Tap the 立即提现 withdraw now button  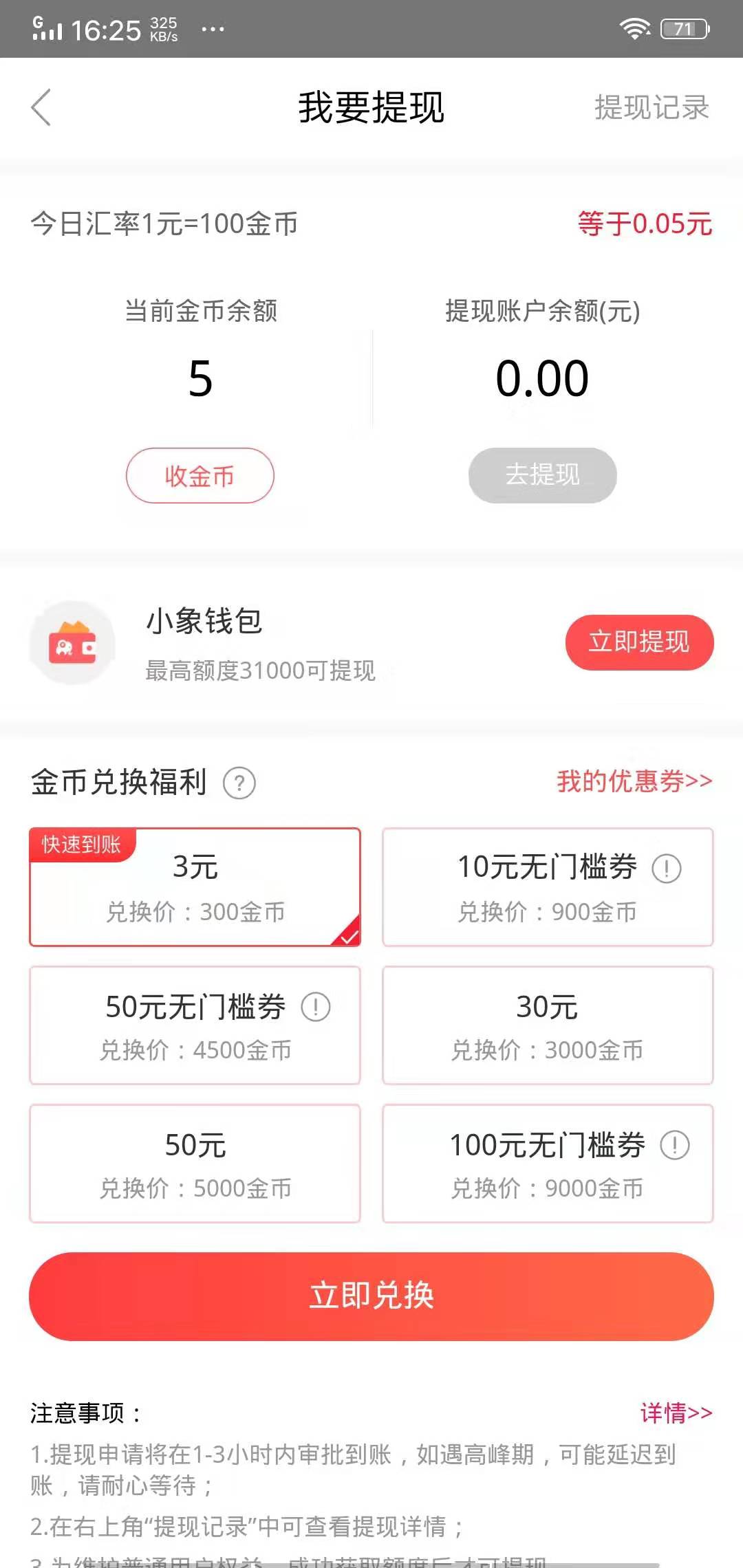(639, 643)
